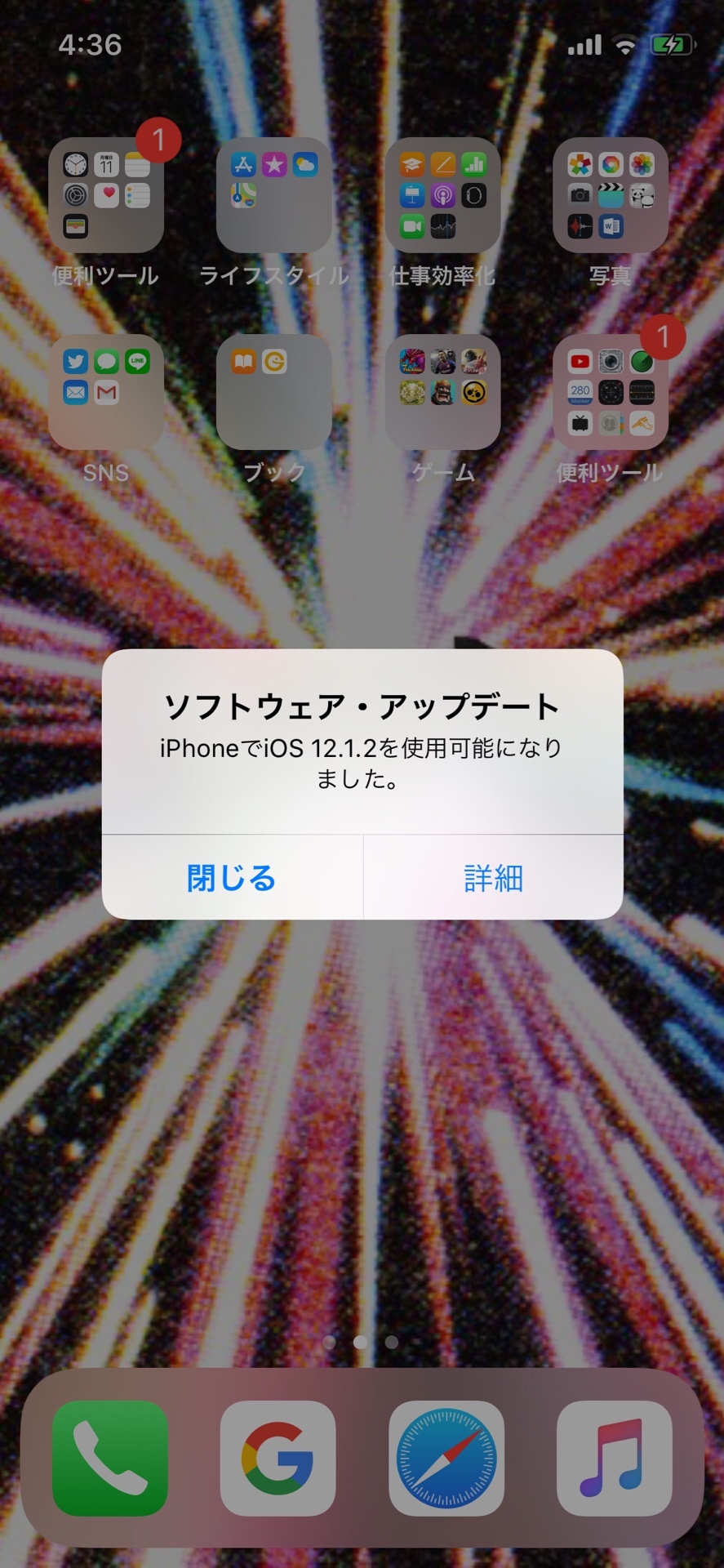Open the ゲーム folder
The width and height of the screenshot is (724, 1568).
tap(442, 392)
